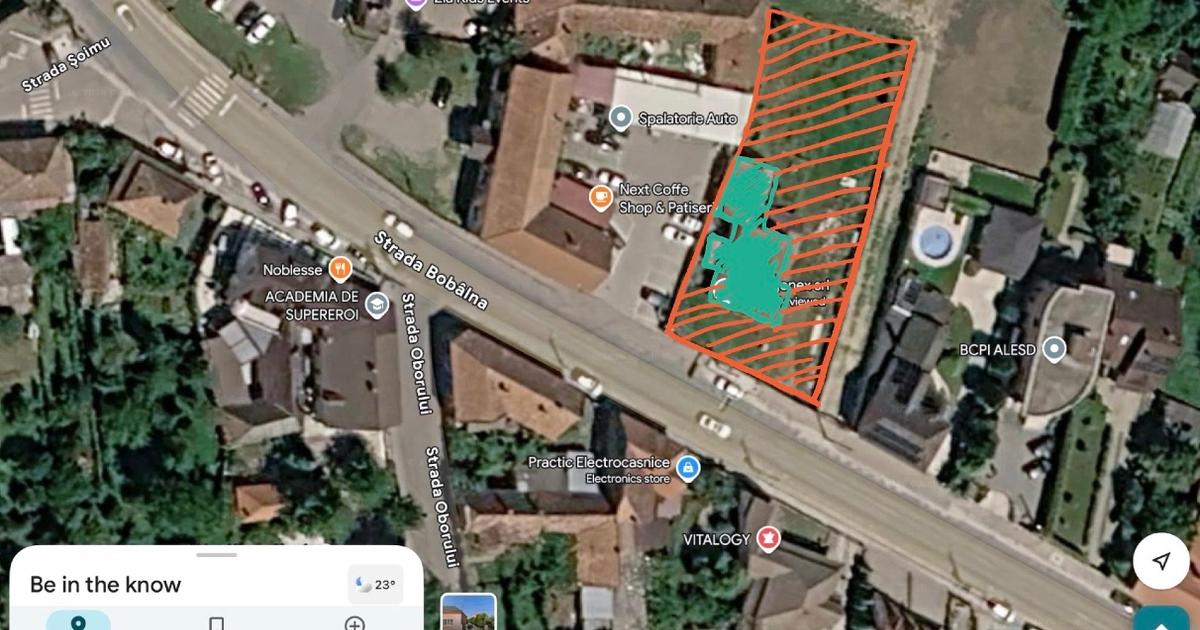This screenshot has width=1200, height=630.
Task: Open the BCPI ALESD marker
Action: [1054, 350]
